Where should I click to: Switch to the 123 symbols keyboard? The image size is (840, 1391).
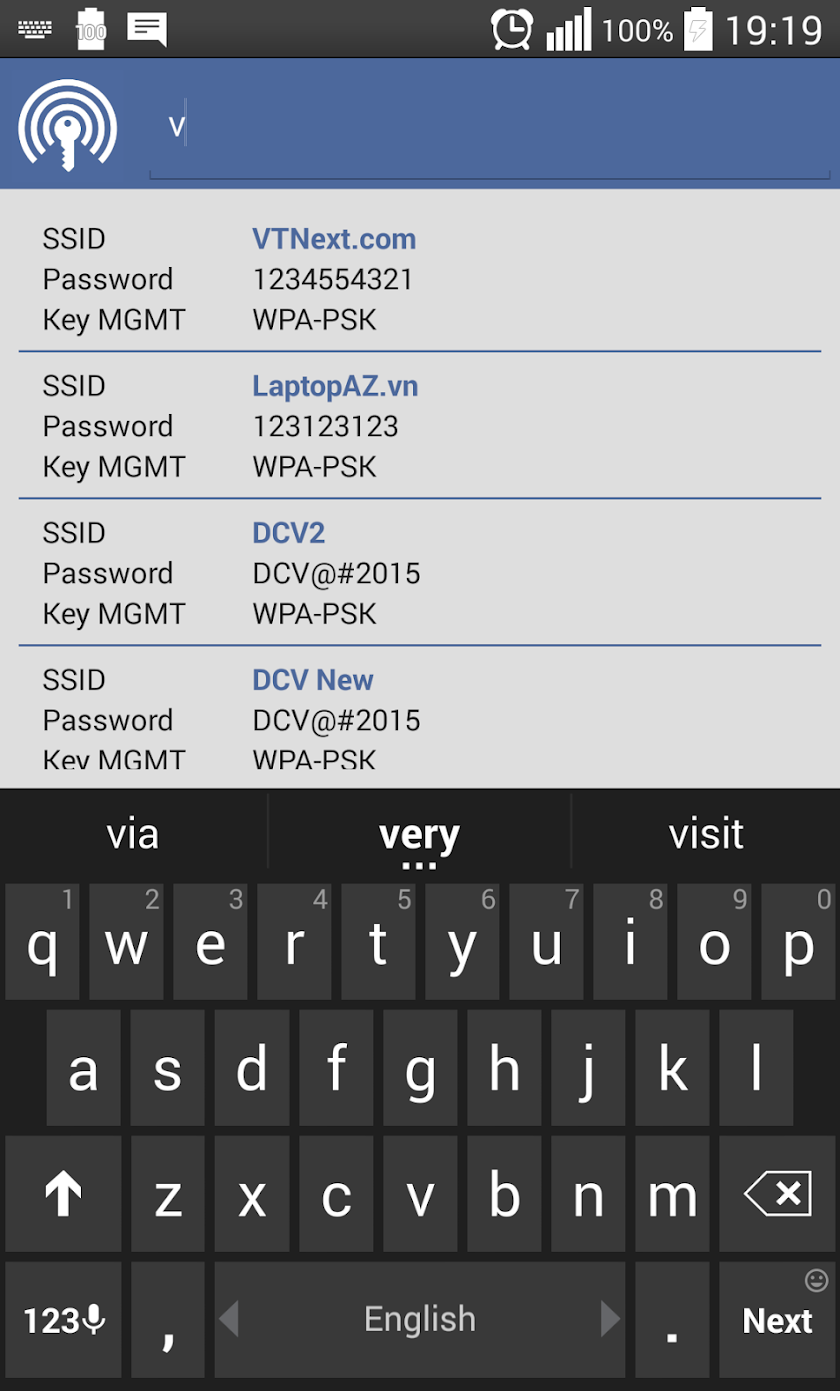63,1320
